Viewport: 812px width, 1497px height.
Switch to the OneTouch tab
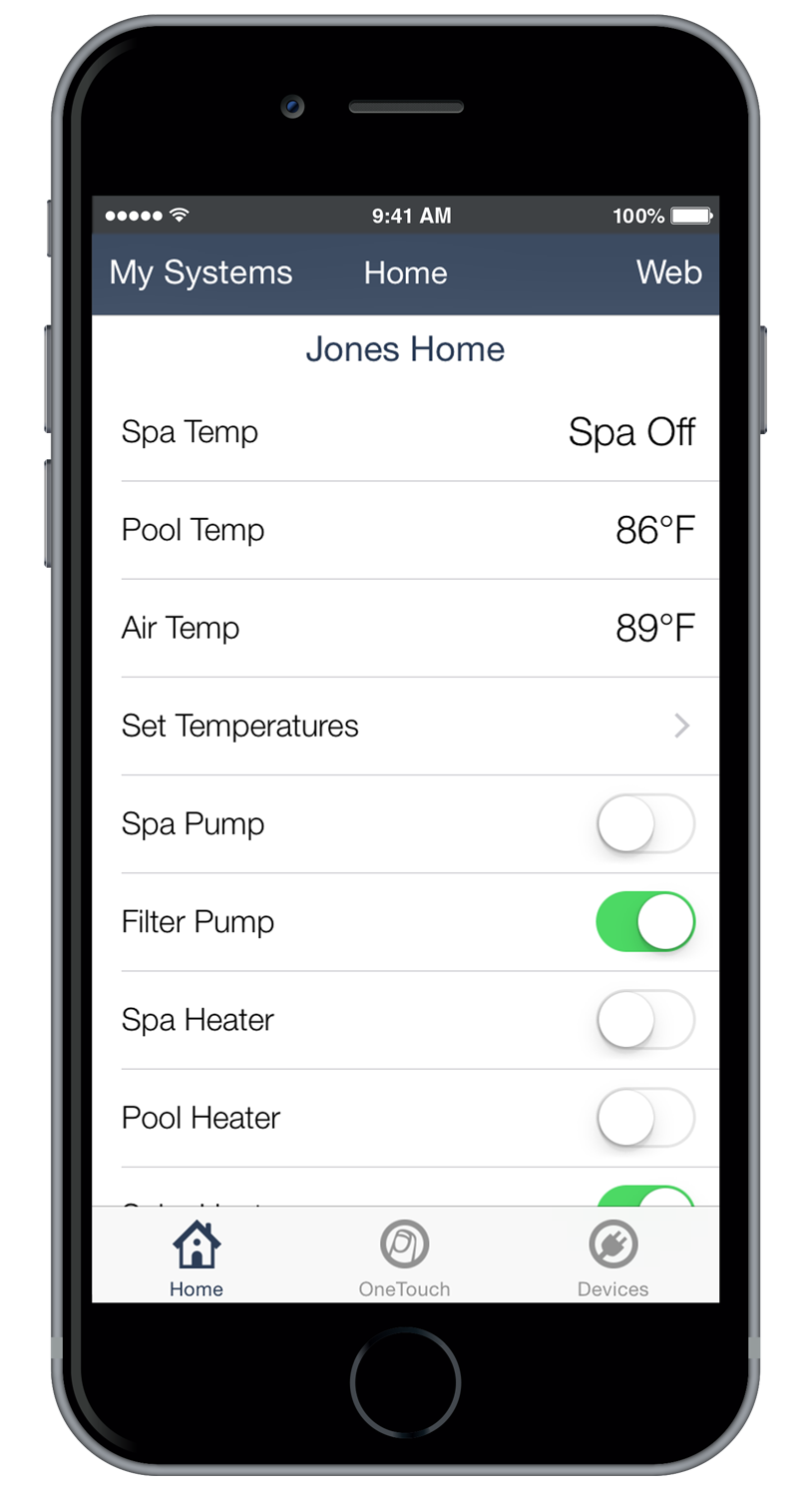[x=404, y=1257]
